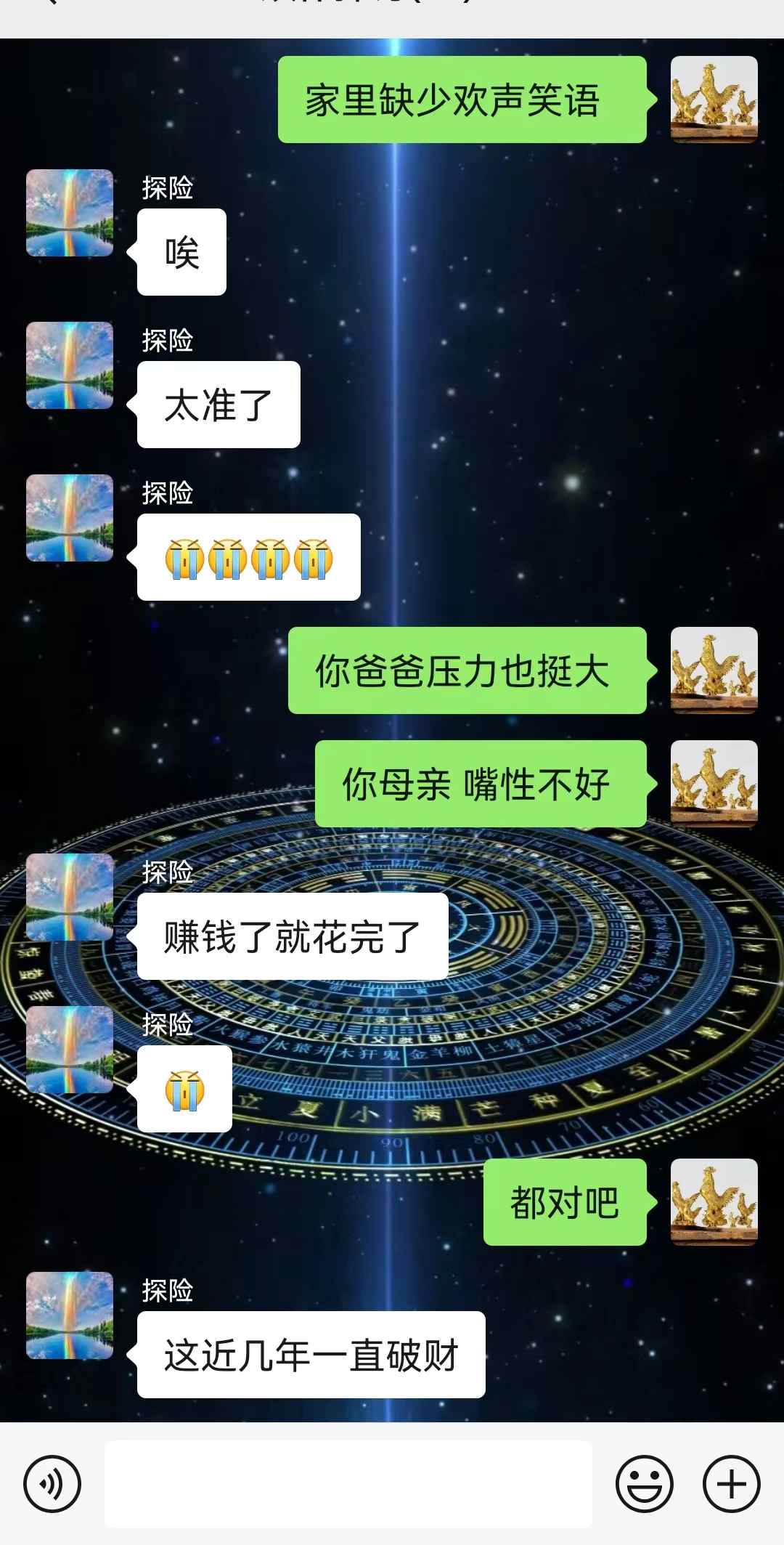Focus the message text field
The height and width of the screenshot is (1545, 784).
[348, 1483]
